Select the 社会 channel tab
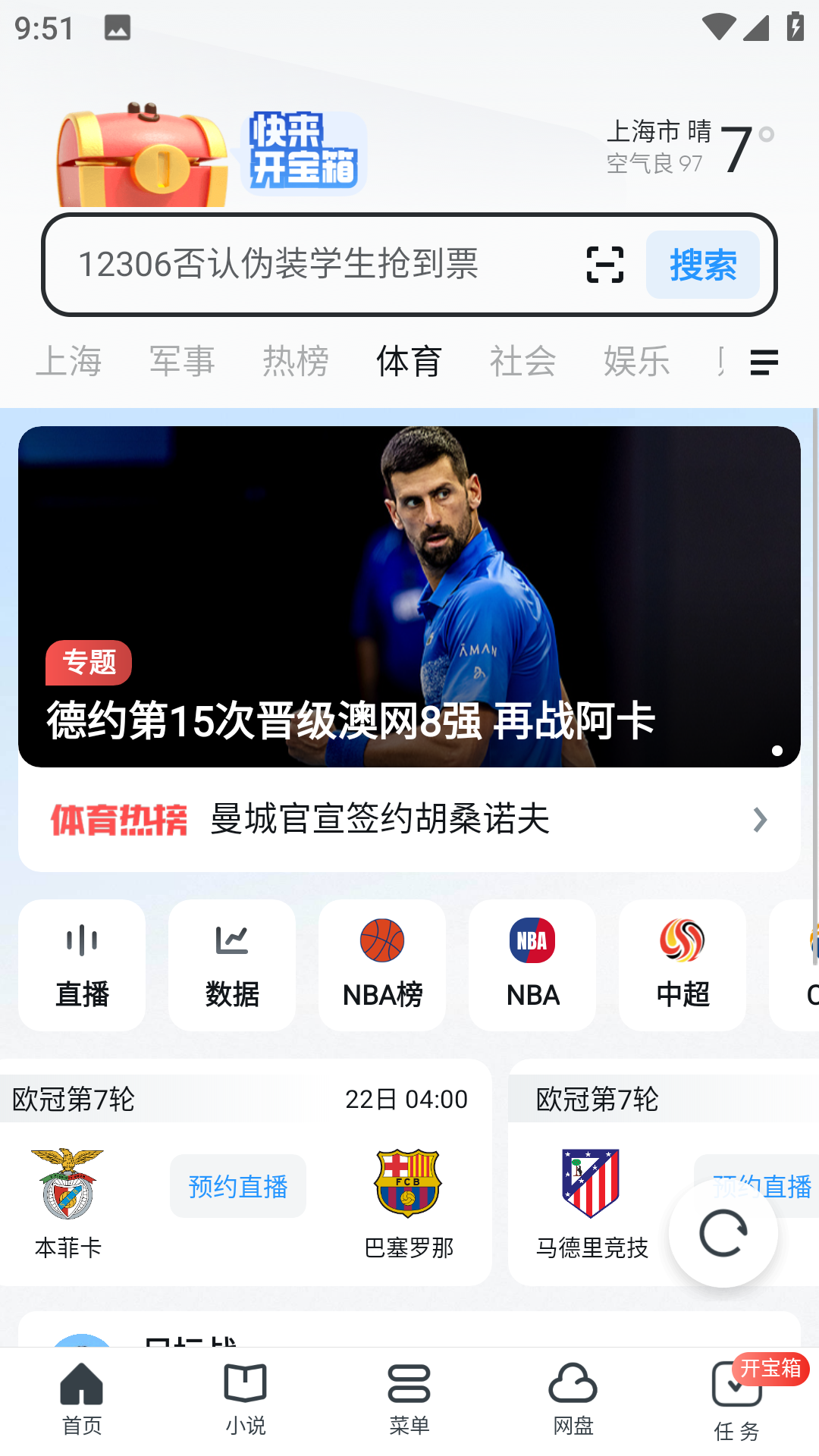The height and width of the screenshot is (1456, 819). coord(523,361)
